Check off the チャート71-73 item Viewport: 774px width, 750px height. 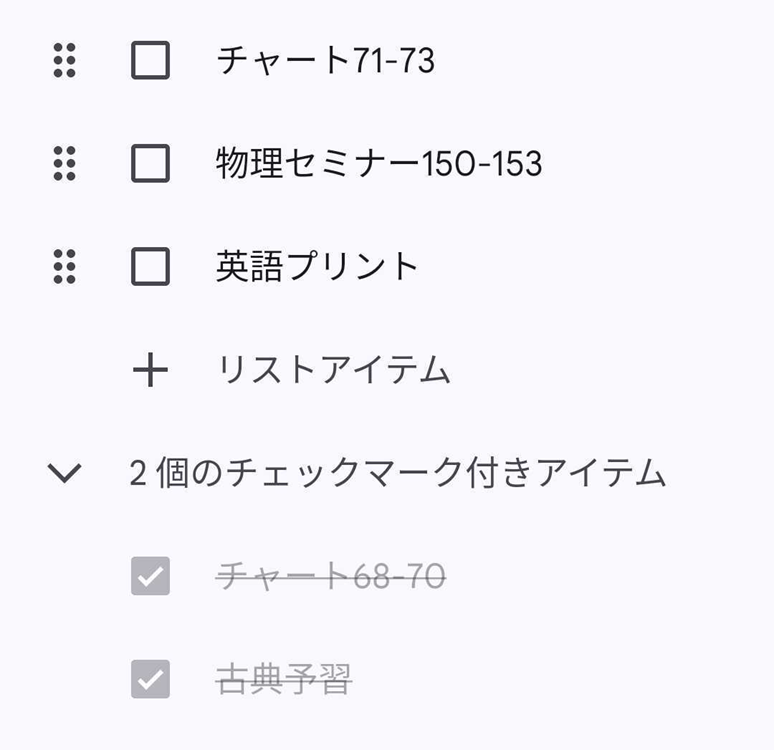(x=150, y=61)
